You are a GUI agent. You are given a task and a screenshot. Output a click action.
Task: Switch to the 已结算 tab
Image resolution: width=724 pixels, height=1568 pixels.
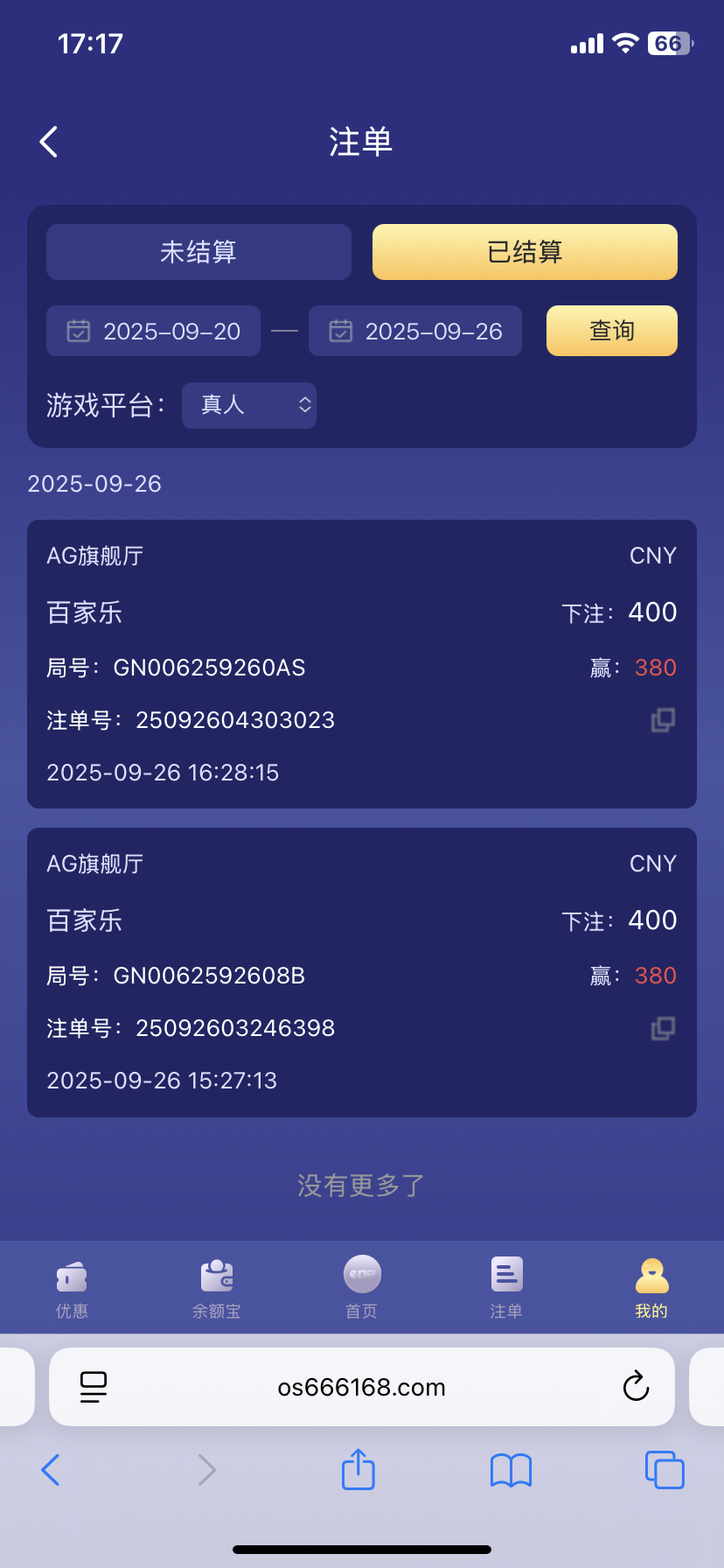(524, 252)
